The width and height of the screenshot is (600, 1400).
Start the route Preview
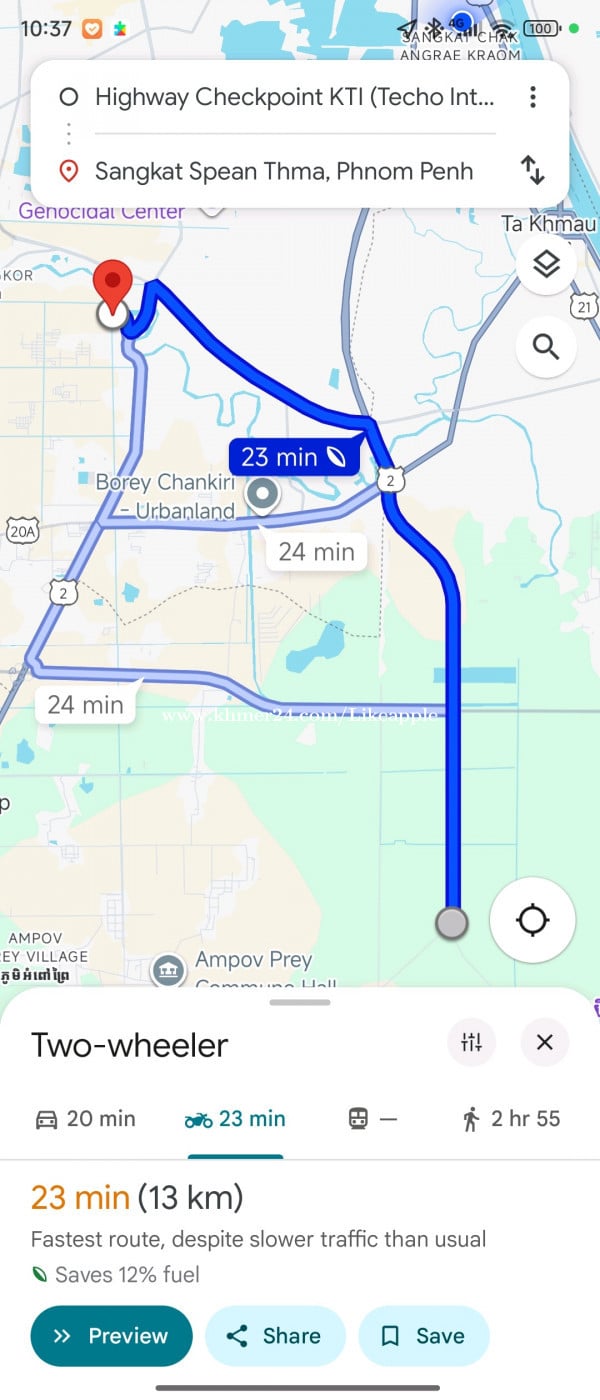pyautogui.click(x=111, y=1336)
